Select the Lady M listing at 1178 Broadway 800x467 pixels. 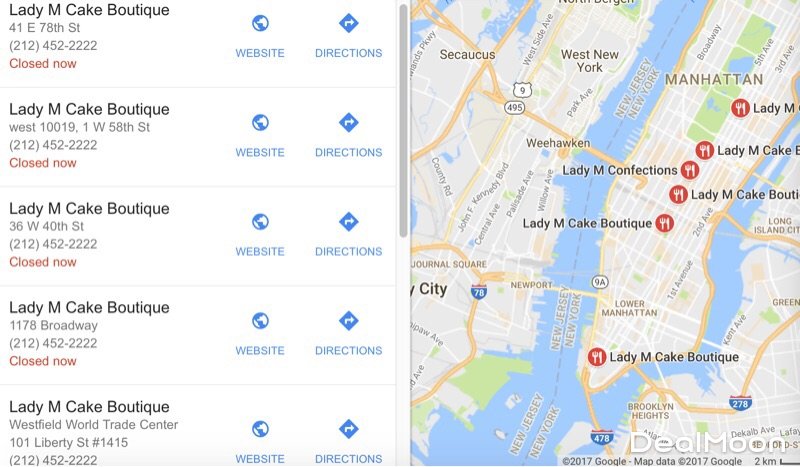click(x=90, y=307)
